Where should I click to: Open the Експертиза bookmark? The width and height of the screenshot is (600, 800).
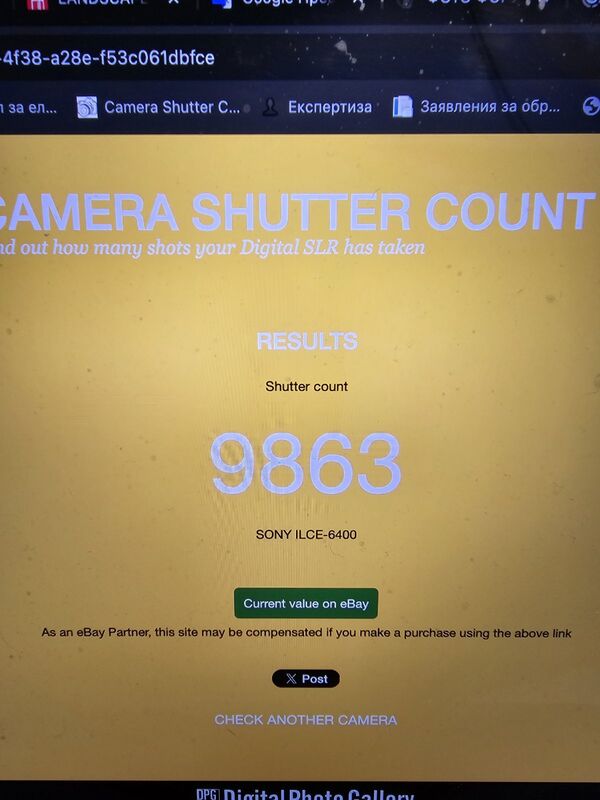pos(317,107)
